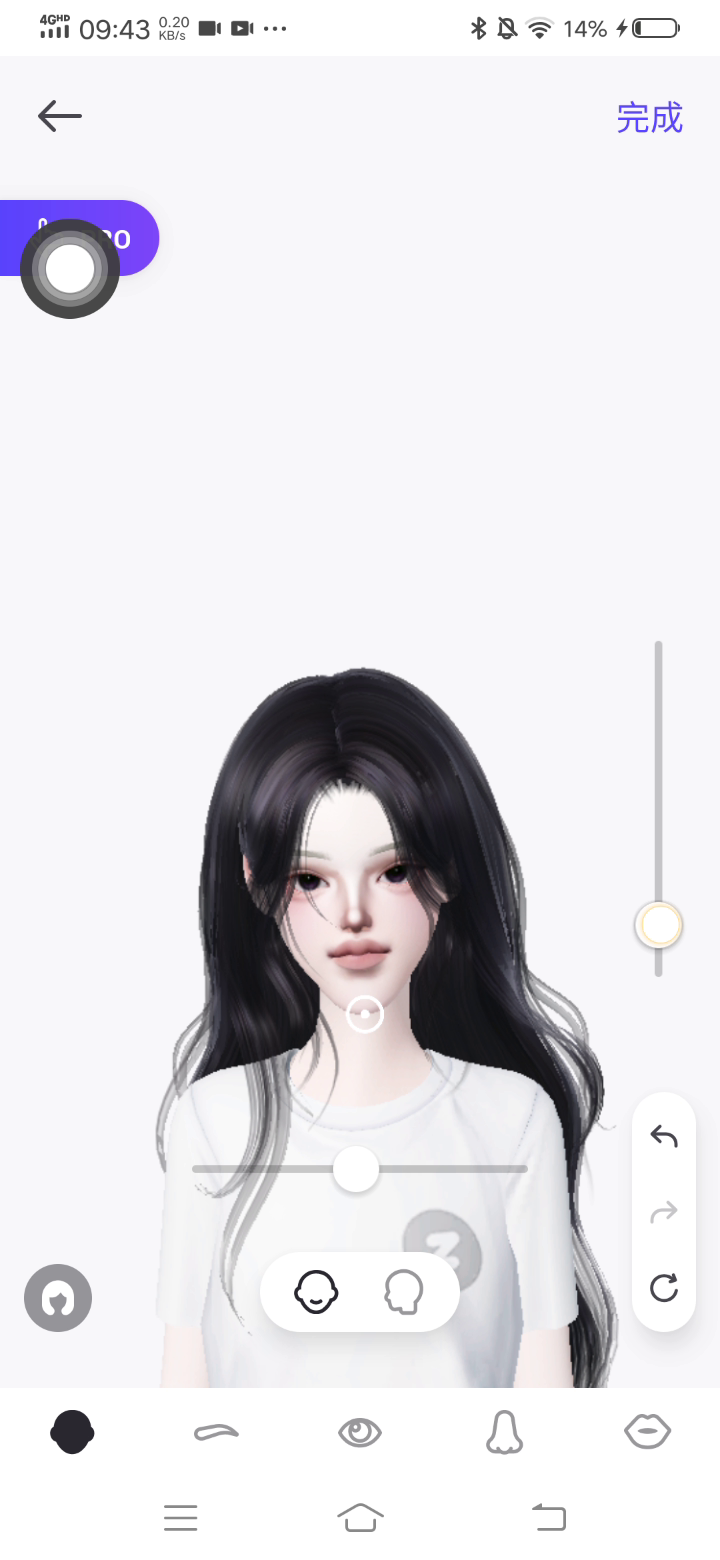Go back with the top-left arrow
Viewport: 720px width, 1560px height.
coord(60,116)
